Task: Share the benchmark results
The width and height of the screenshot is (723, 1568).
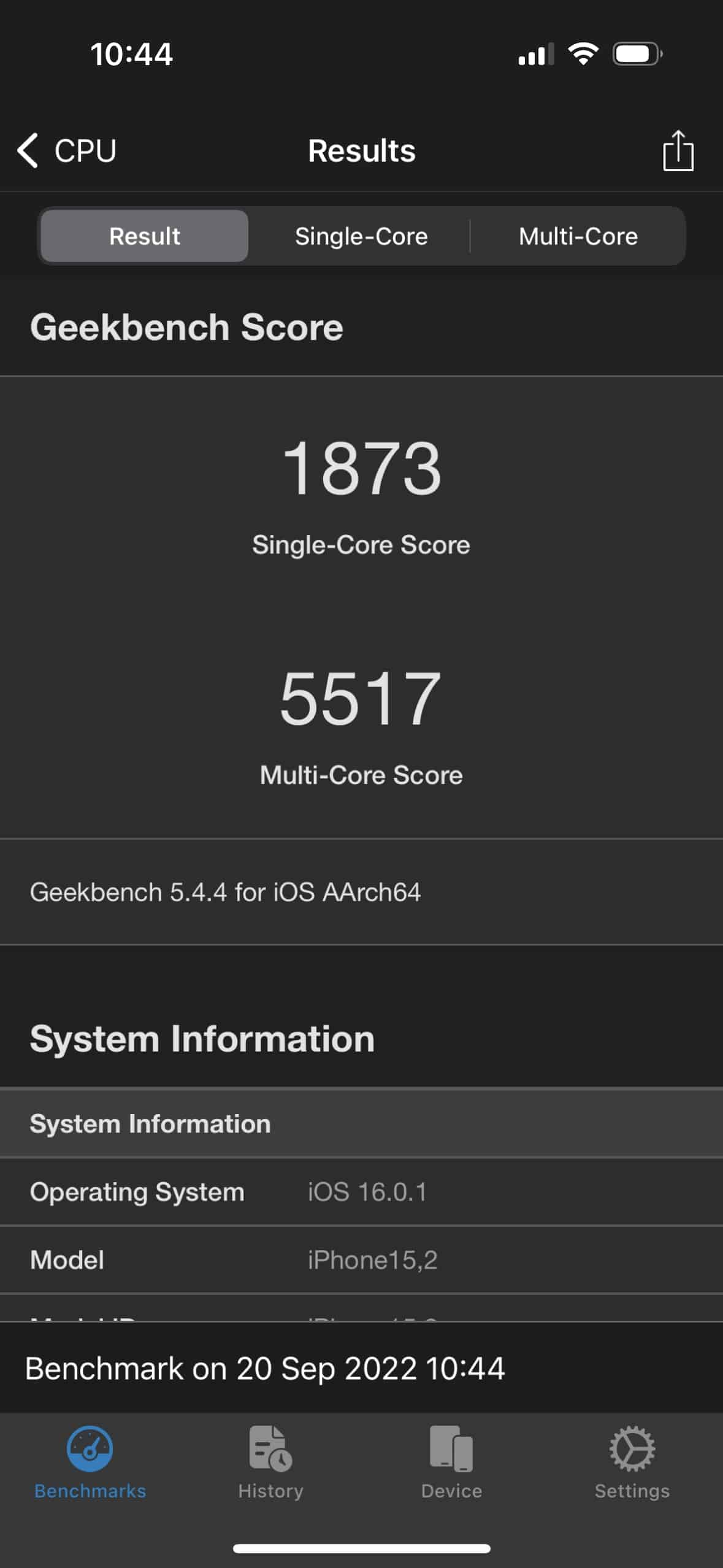Action: point(678,151)
